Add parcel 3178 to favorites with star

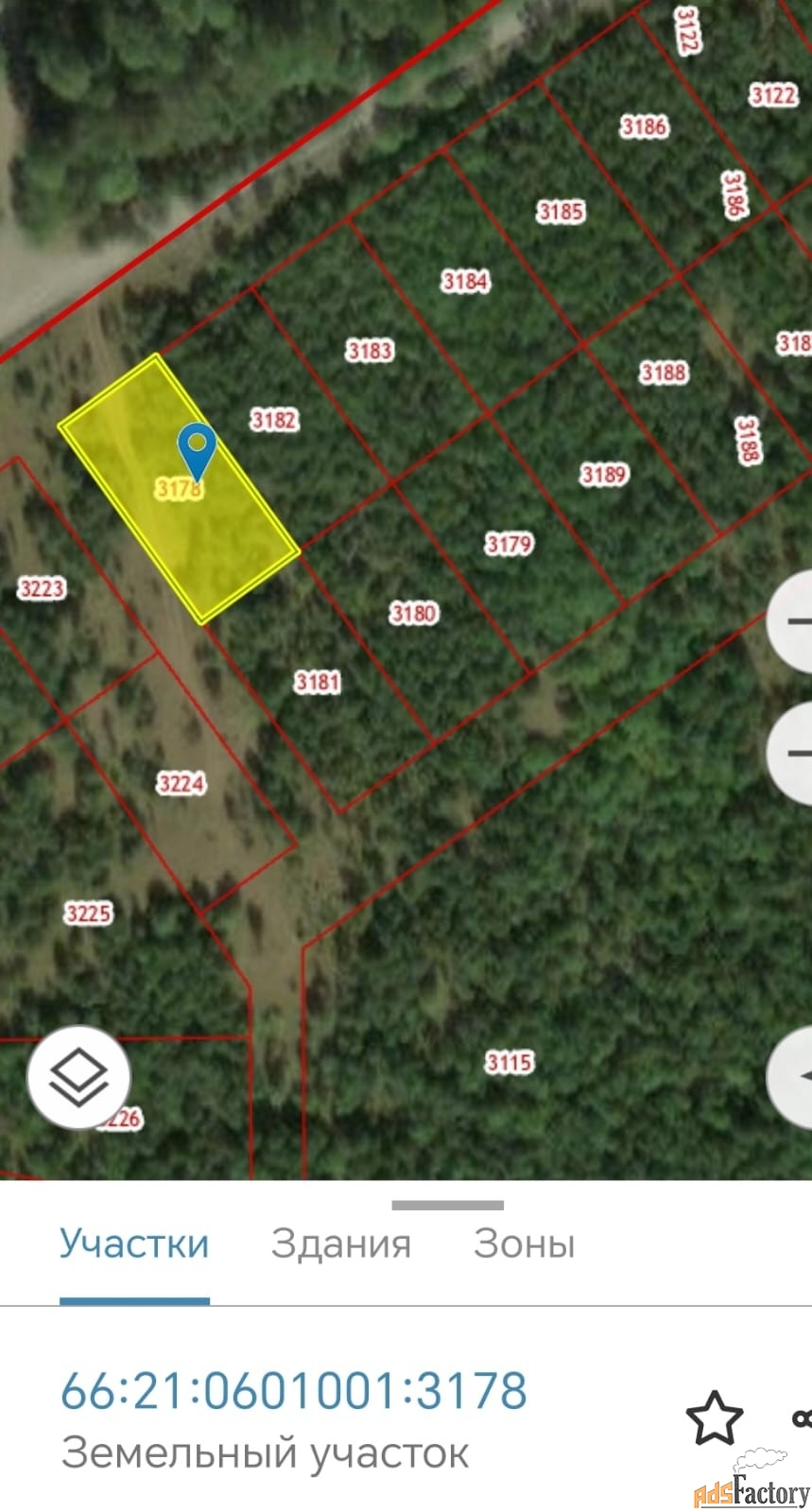pos(715,1417)
